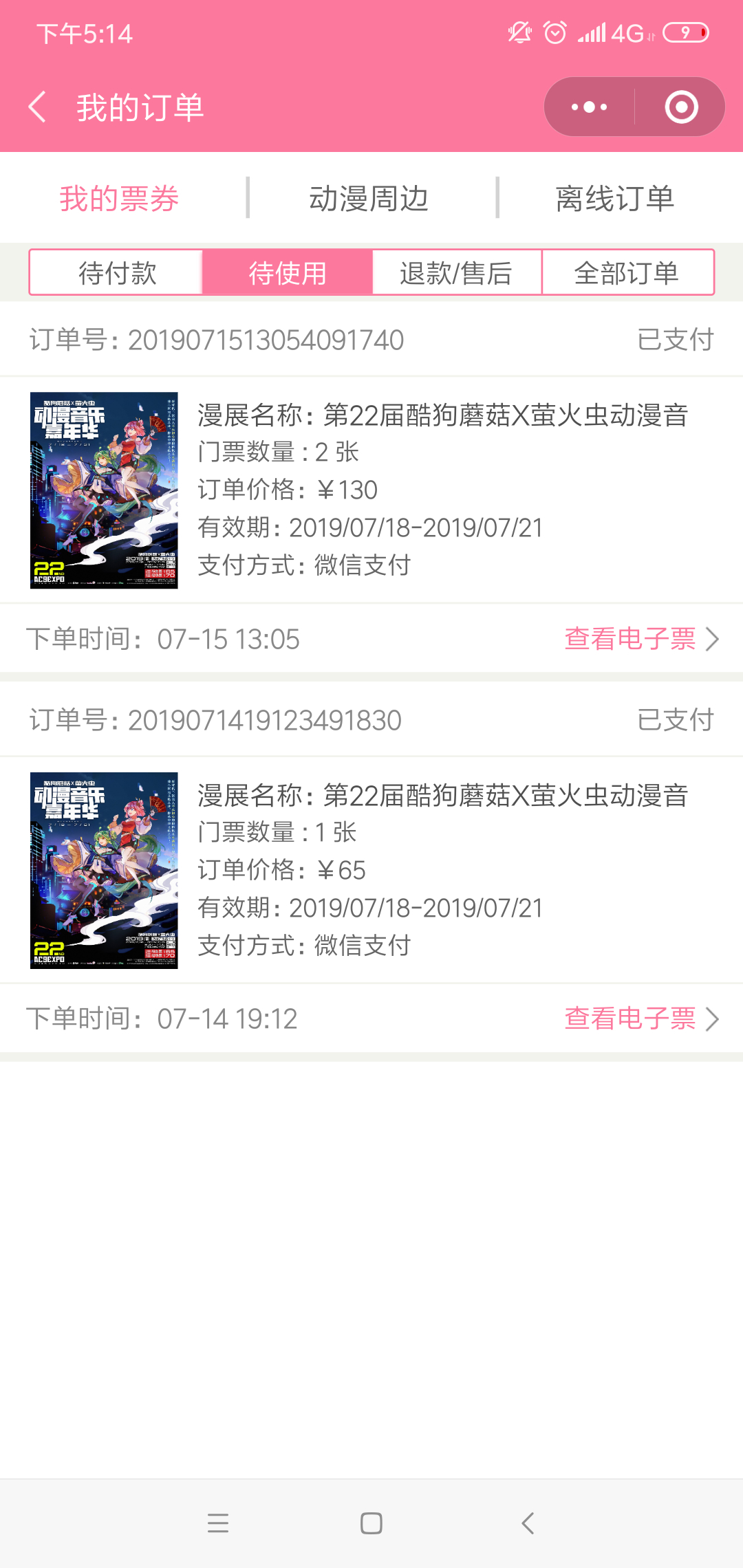查看电子票 for the 07-14 19:12 order

[x=640, y=1019]
